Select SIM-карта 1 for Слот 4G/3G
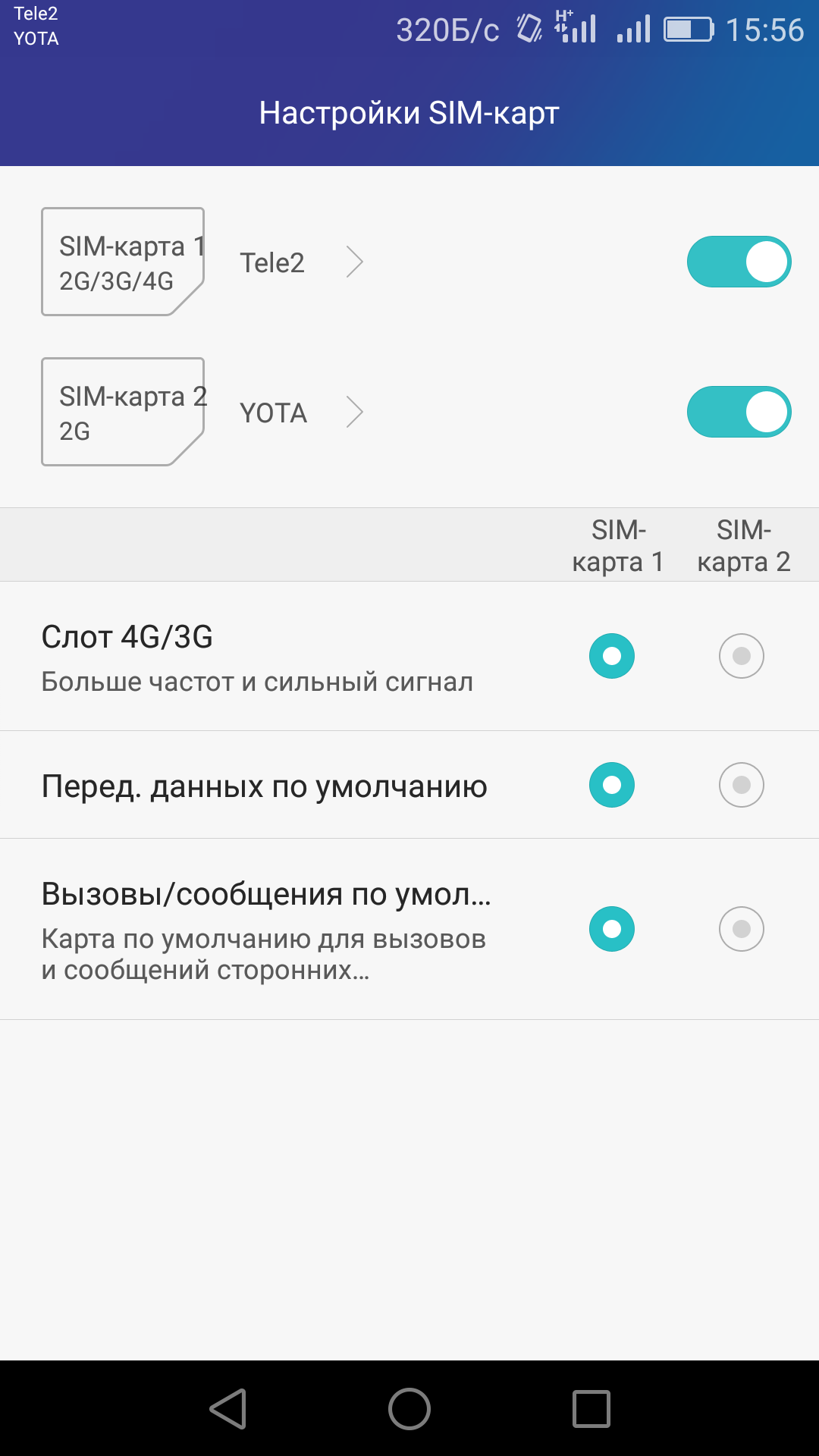The image size is (819, 1456). tap(612, 656)
